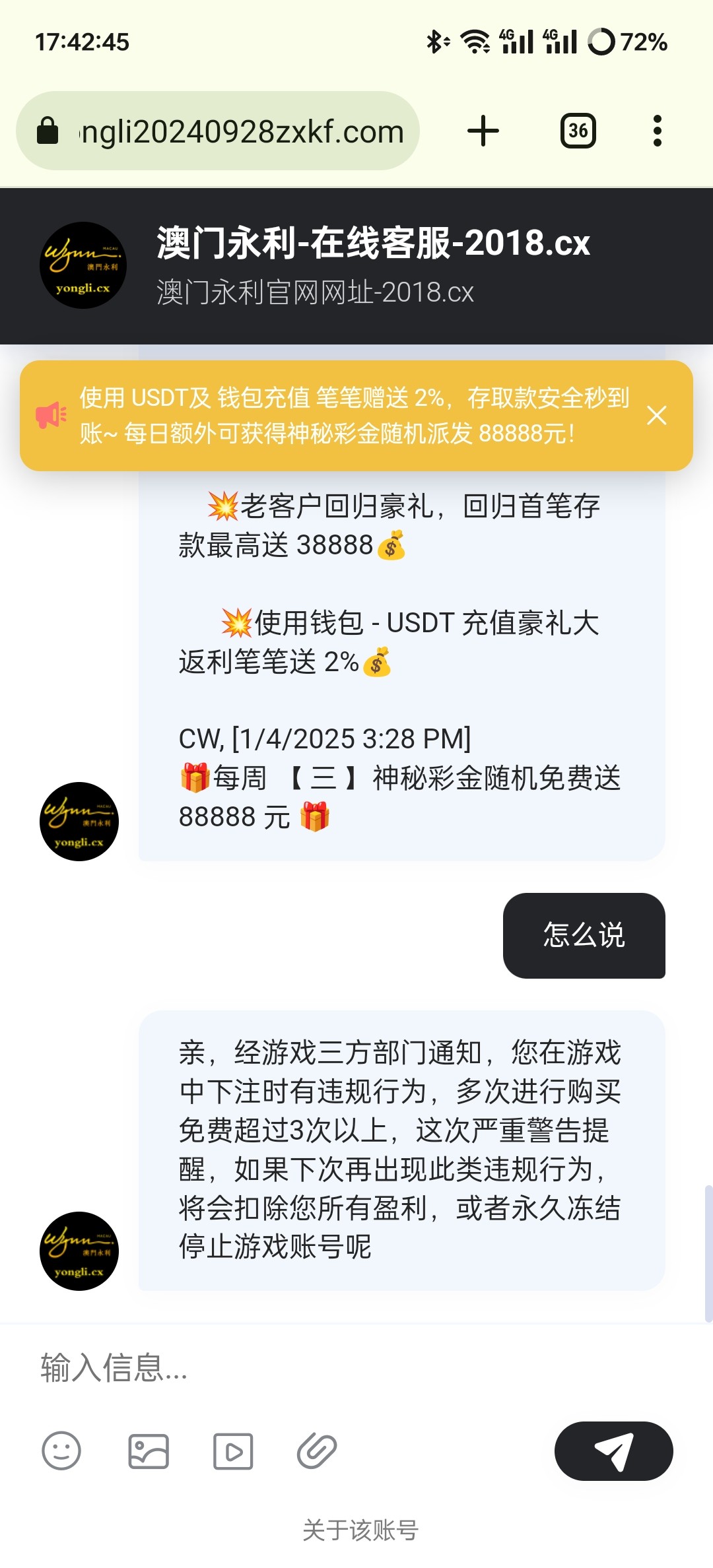This screenshot has height=1568, width=713.
Task: Attach a file with the paperclip
Action: [317, 1451]
